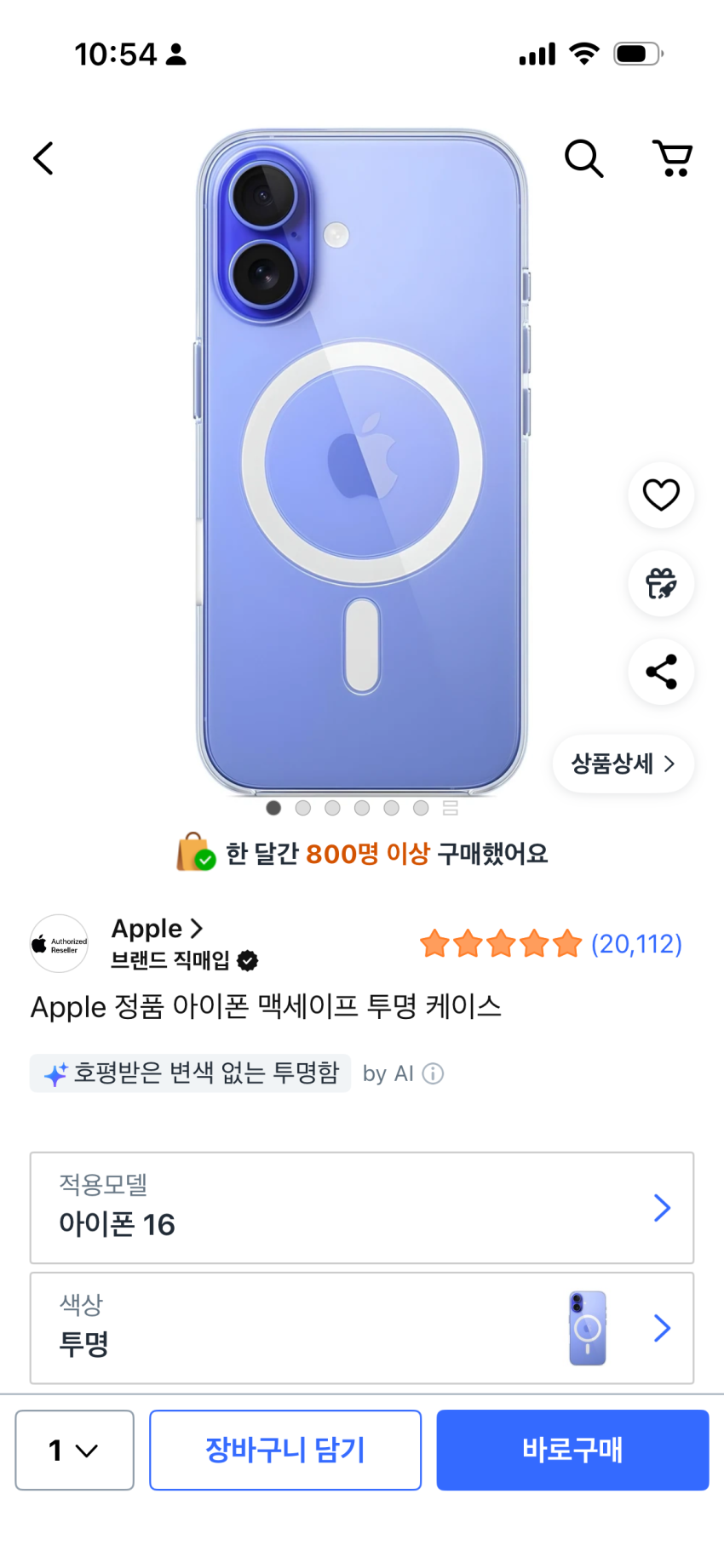The width and height of the screenshot is (724, 1568).
Task: Add this case to wishlist
Action: coord(661,495)
